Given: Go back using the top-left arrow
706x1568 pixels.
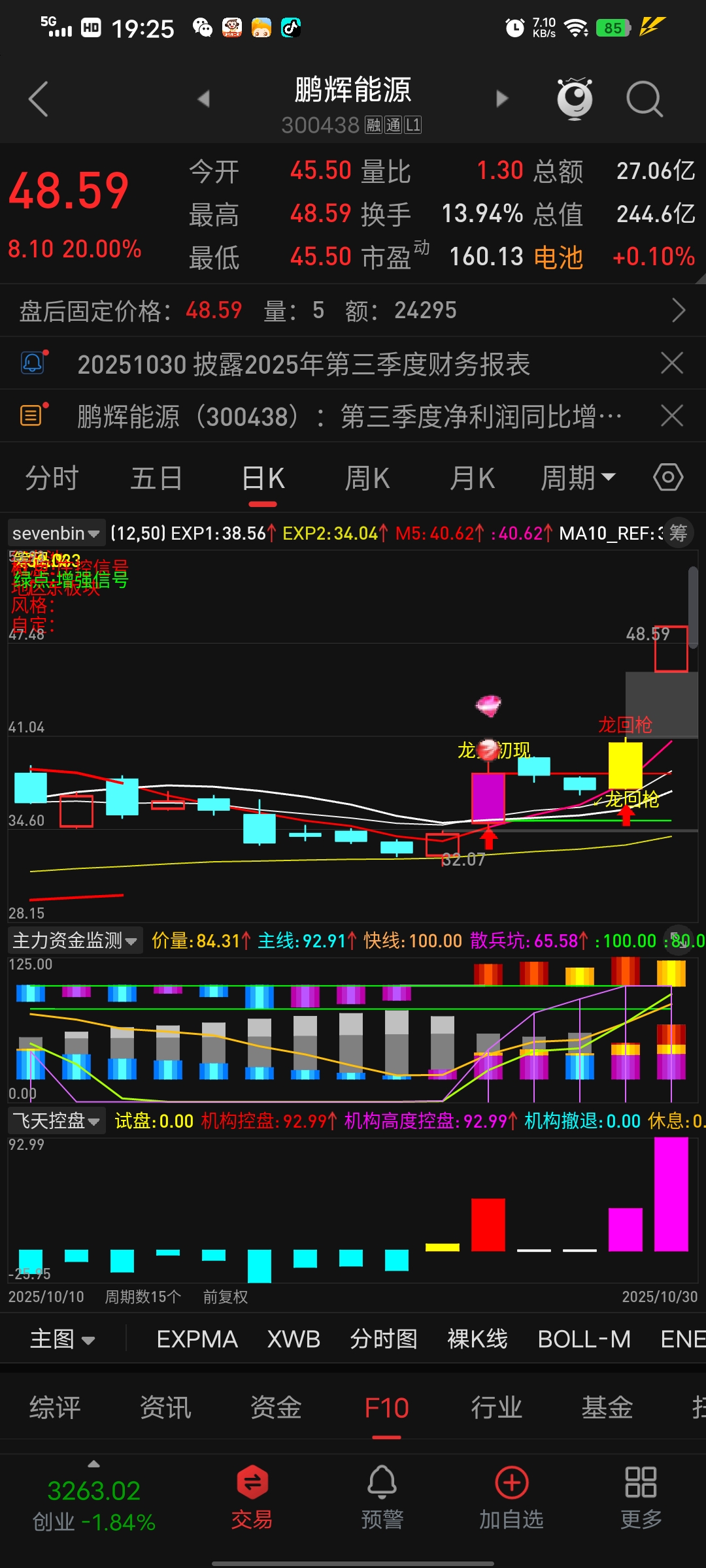Looking at the screenshot, I should click(x=39, y=99).
